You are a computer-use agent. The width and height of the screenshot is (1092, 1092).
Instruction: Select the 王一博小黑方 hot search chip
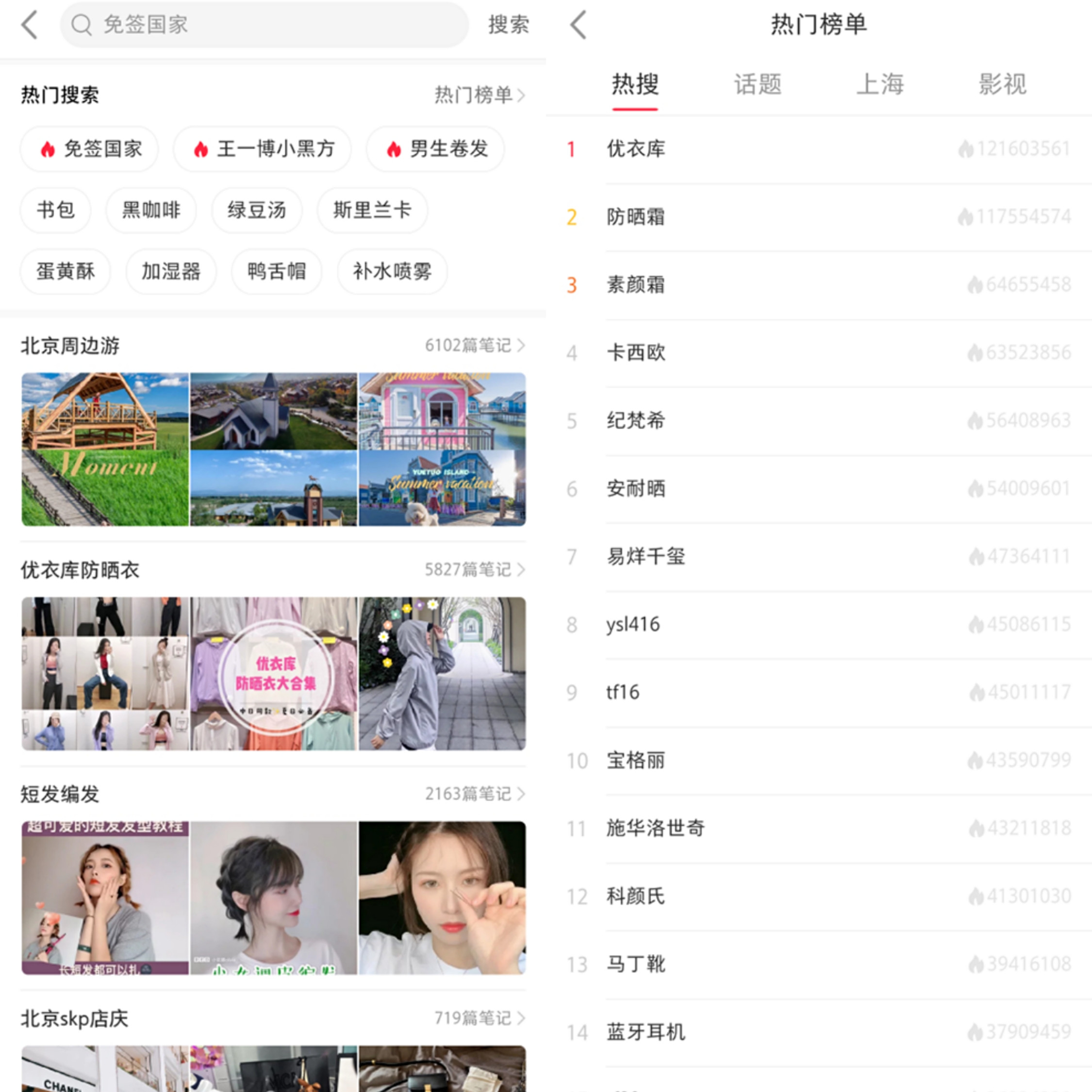point(262,149)
